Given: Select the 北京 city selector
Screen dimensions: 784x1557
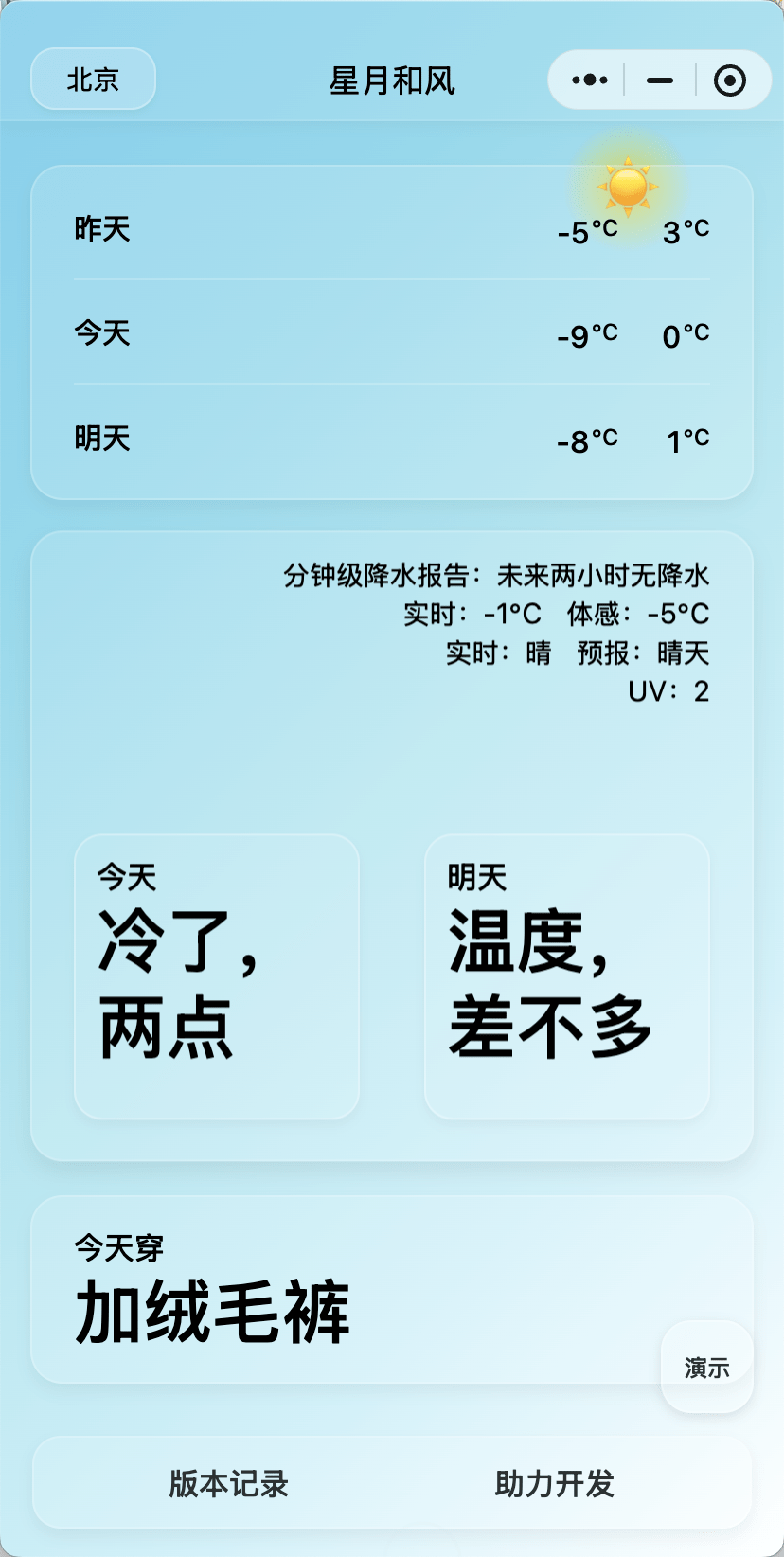Looking at the screenshot, I should (92, 80).
